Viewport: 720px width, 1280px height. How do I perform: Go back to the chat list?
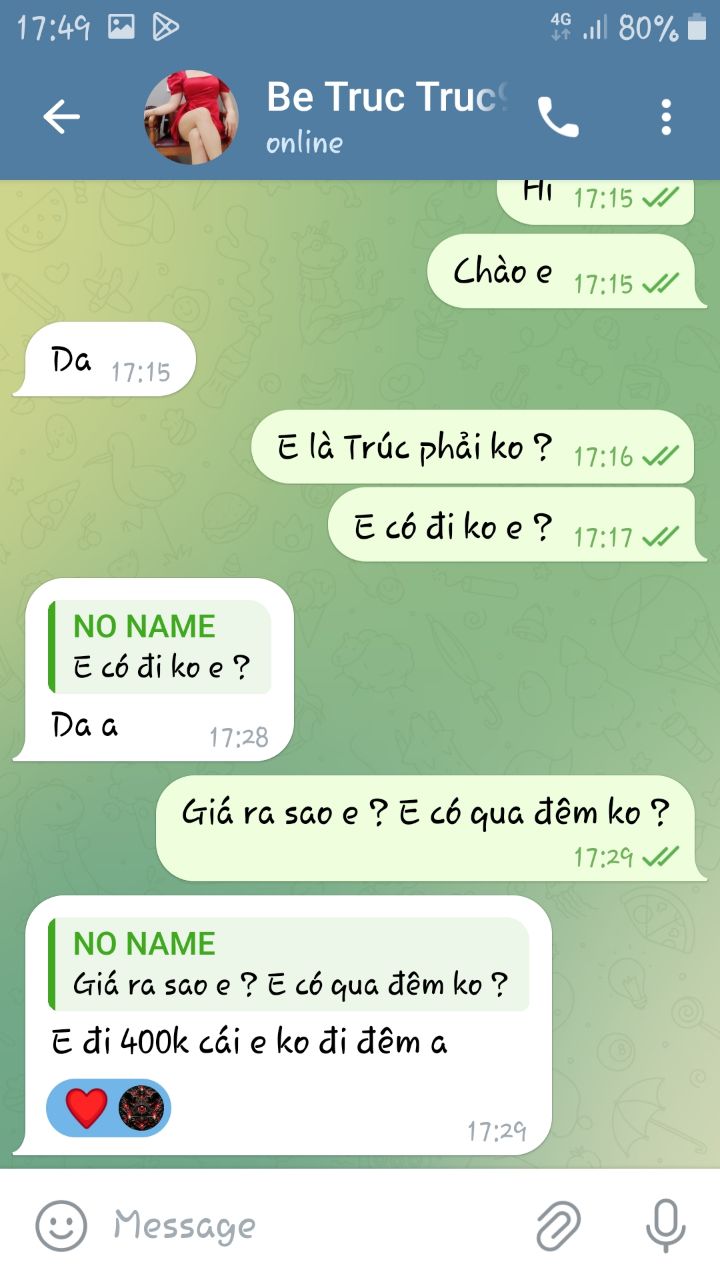(61, 118)
